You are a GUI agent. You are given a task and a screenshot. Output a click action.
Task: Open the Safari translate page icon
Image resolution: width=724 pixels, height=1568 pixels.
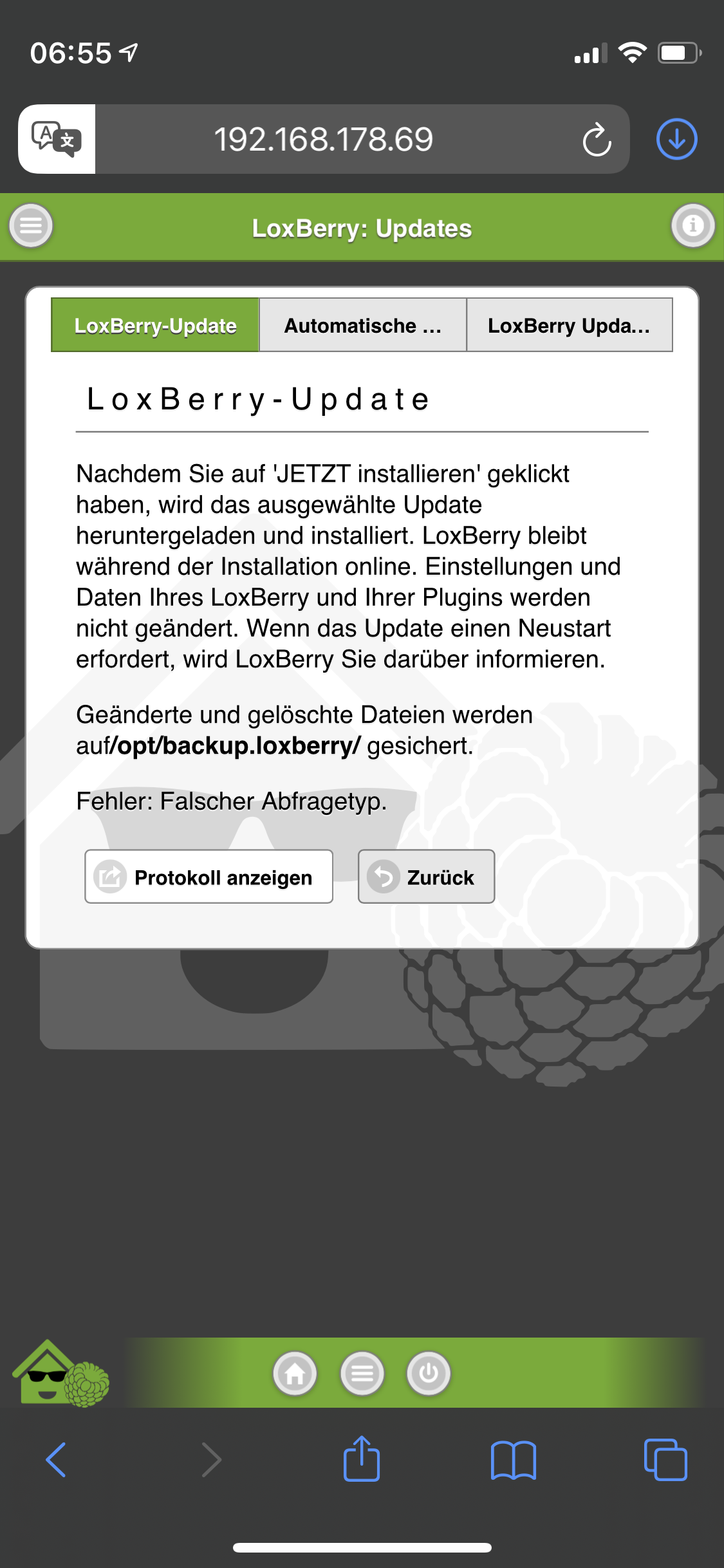tap(57, 140)
